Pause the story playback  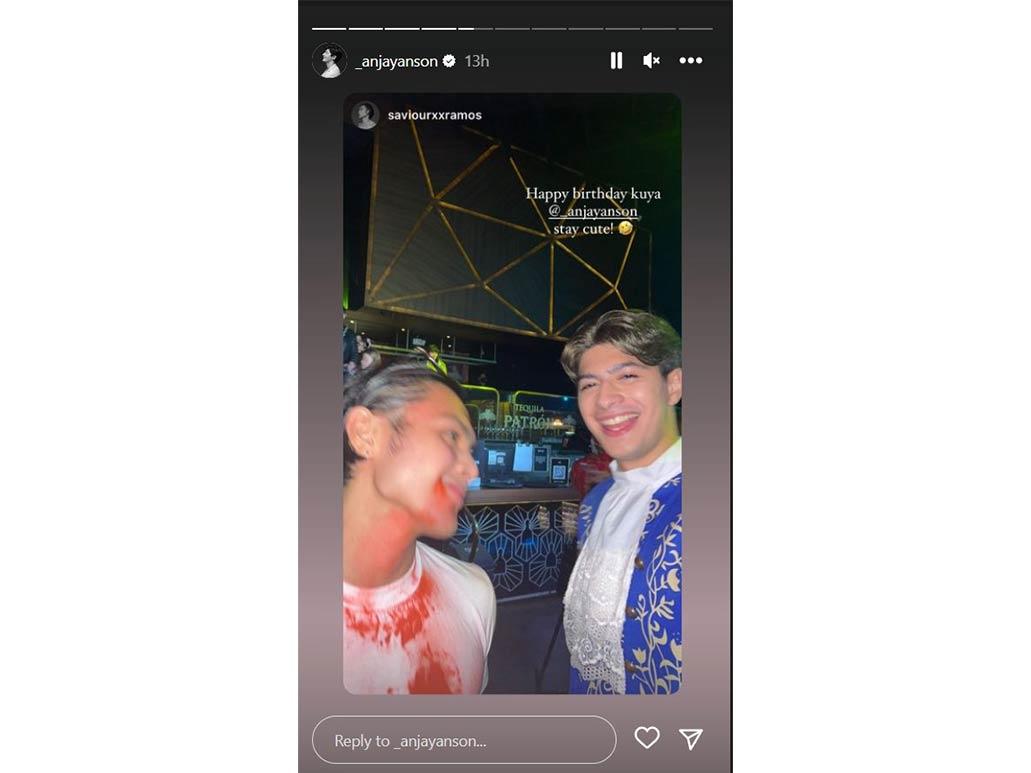[x=616, y=61]
